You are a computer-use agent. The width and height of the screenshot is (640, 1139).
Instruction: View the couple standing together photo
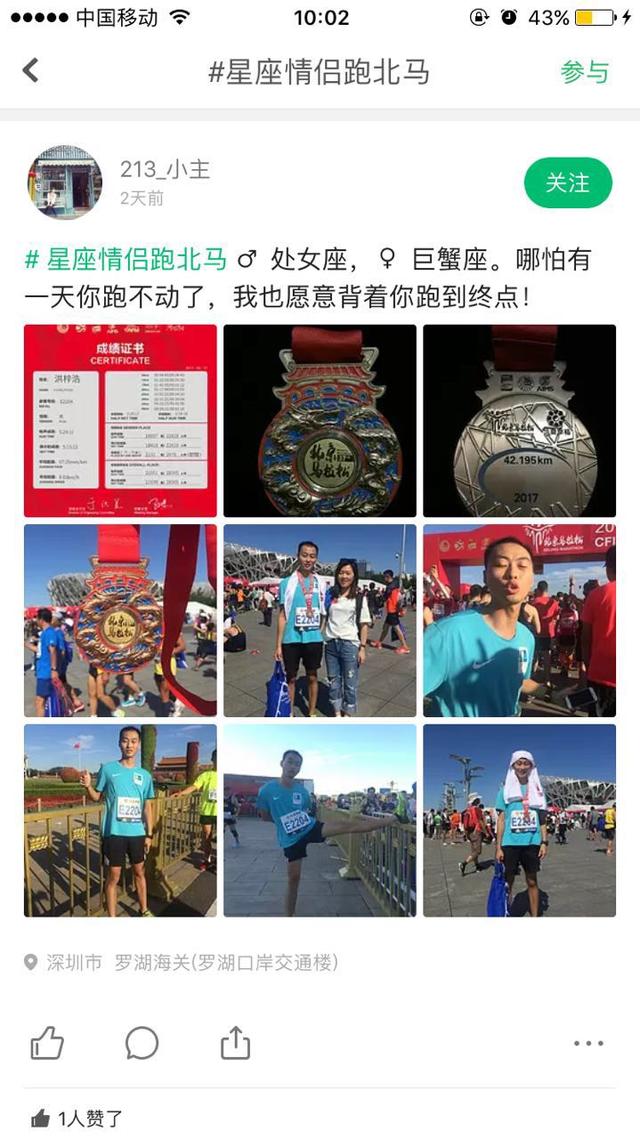(319, 620)
